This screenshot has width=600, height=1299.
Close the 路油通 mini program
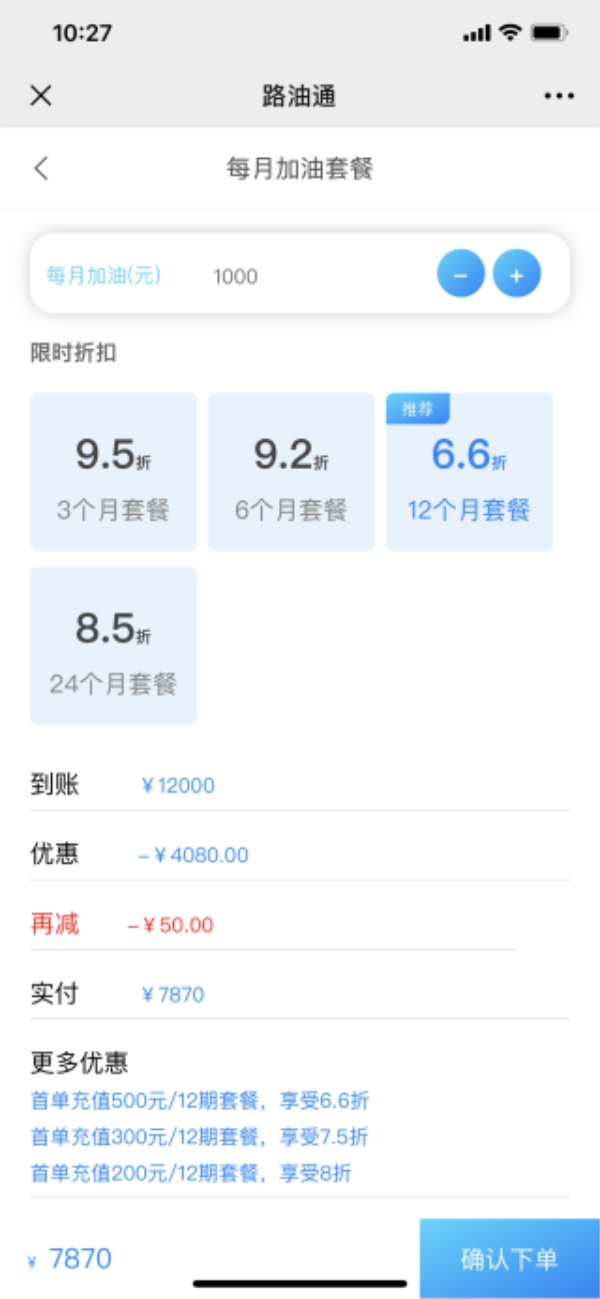pos(40,96)
